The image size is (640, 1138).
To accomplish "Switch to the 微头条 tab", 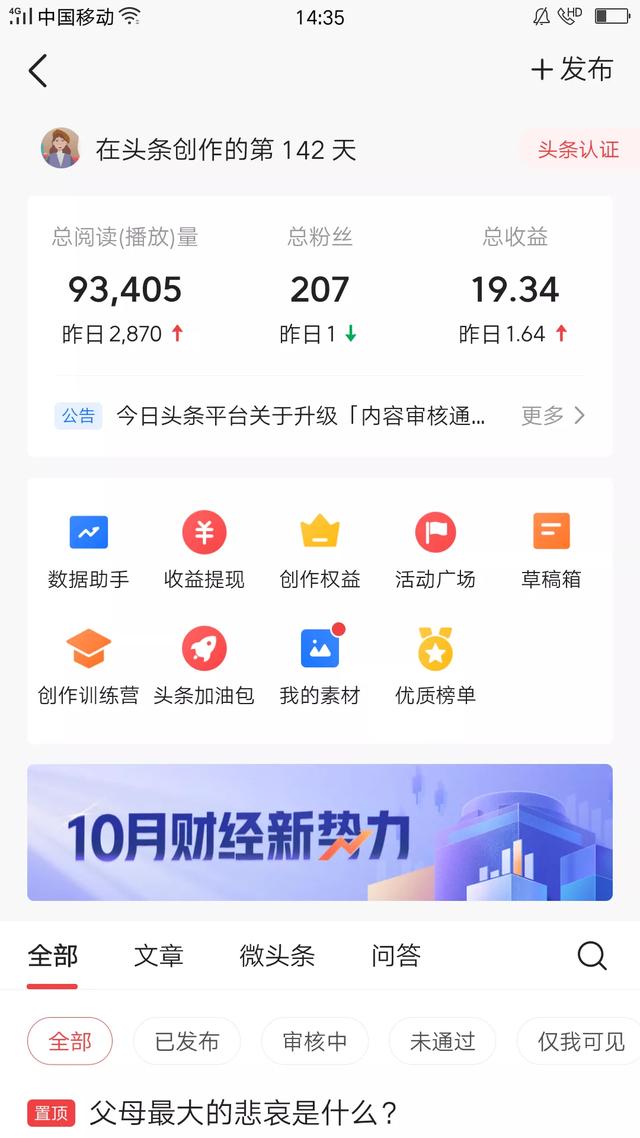I will click(277, 956).
